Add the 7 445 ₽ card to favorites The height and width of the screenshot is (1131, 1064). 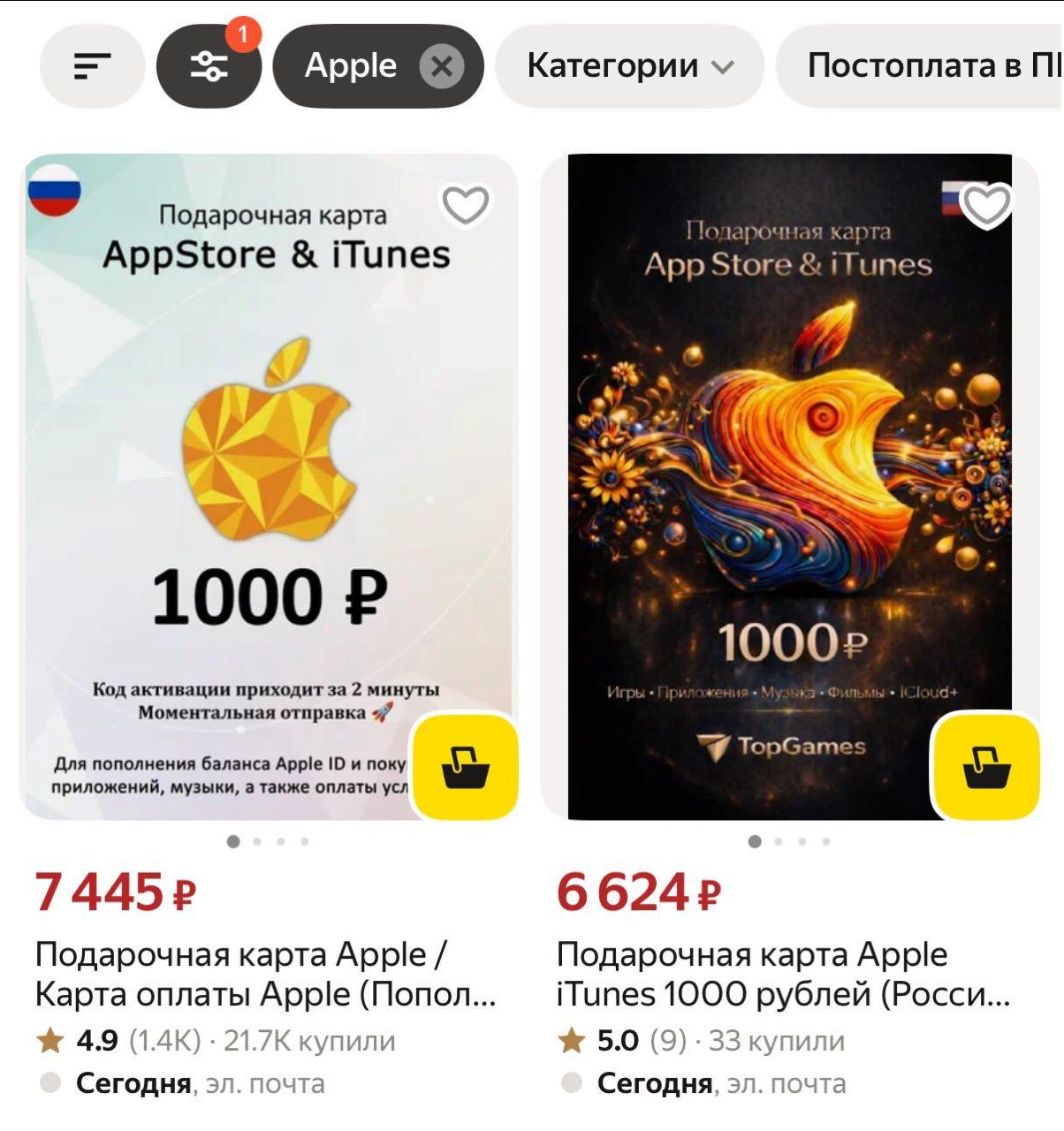click(465, 205)
